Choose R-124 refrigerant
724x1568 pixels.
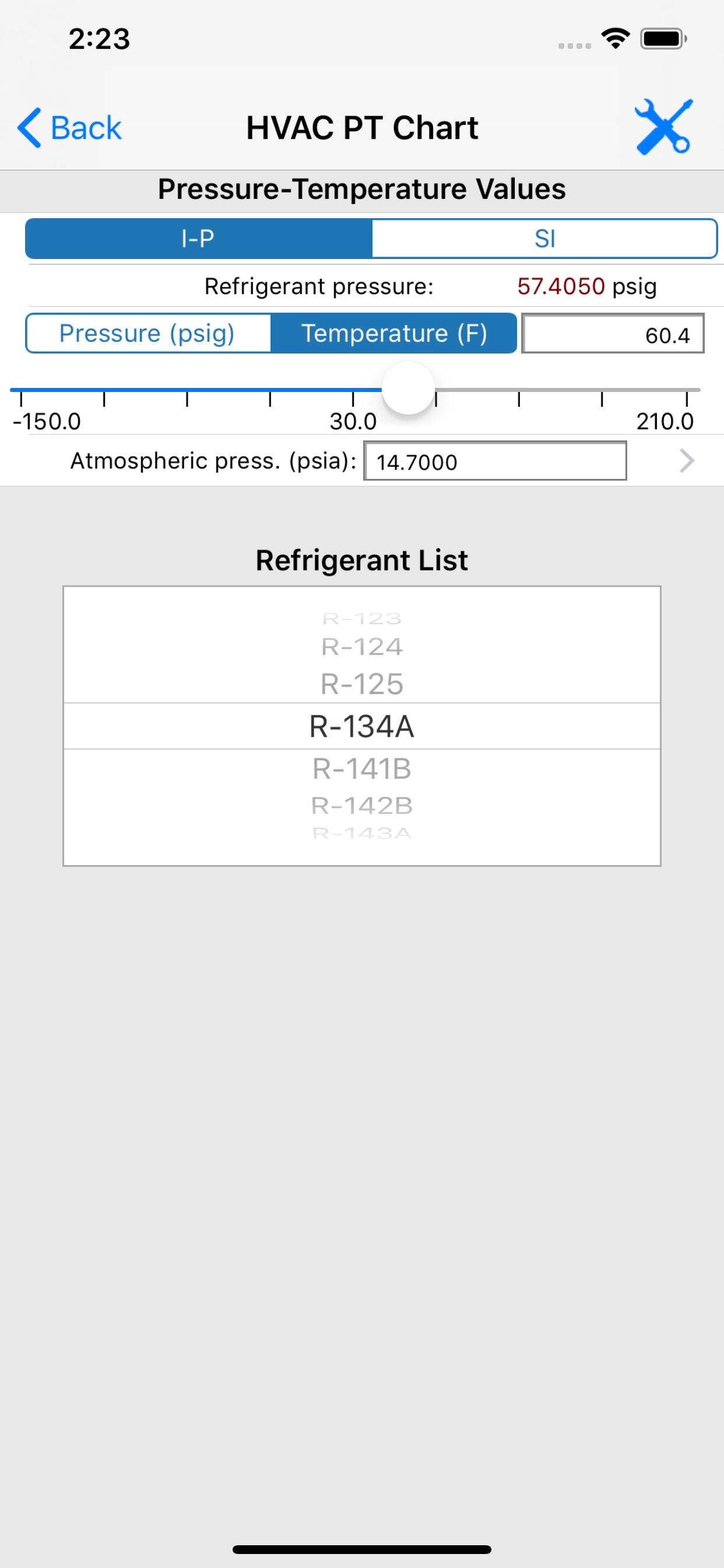361,646
